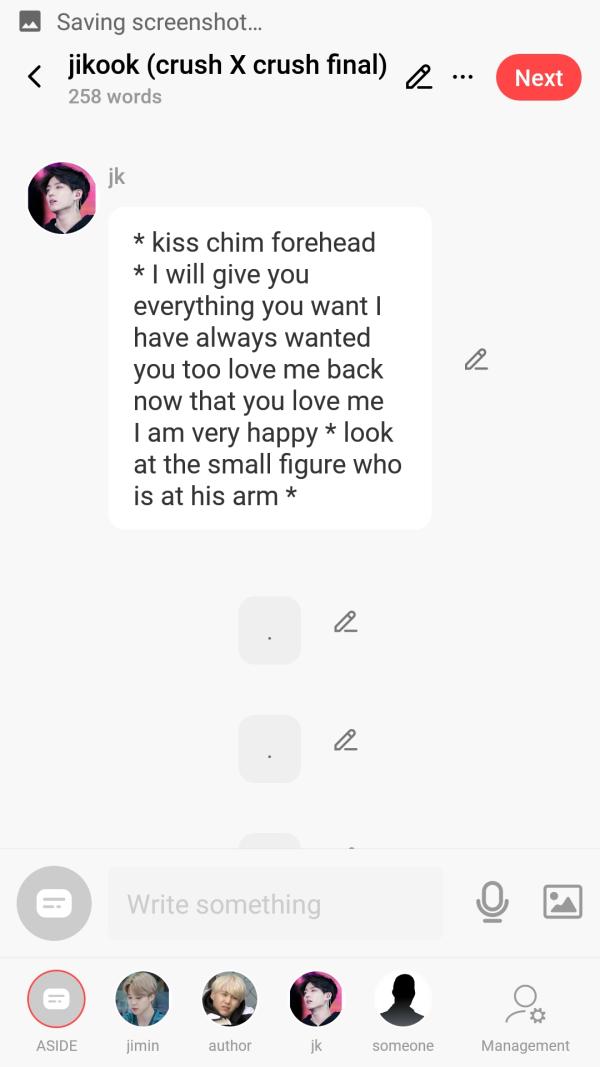The height and width of the screenshot is (1067, 600).
Task: Edit the story title with pencil icon
Action: click(419, 77)
